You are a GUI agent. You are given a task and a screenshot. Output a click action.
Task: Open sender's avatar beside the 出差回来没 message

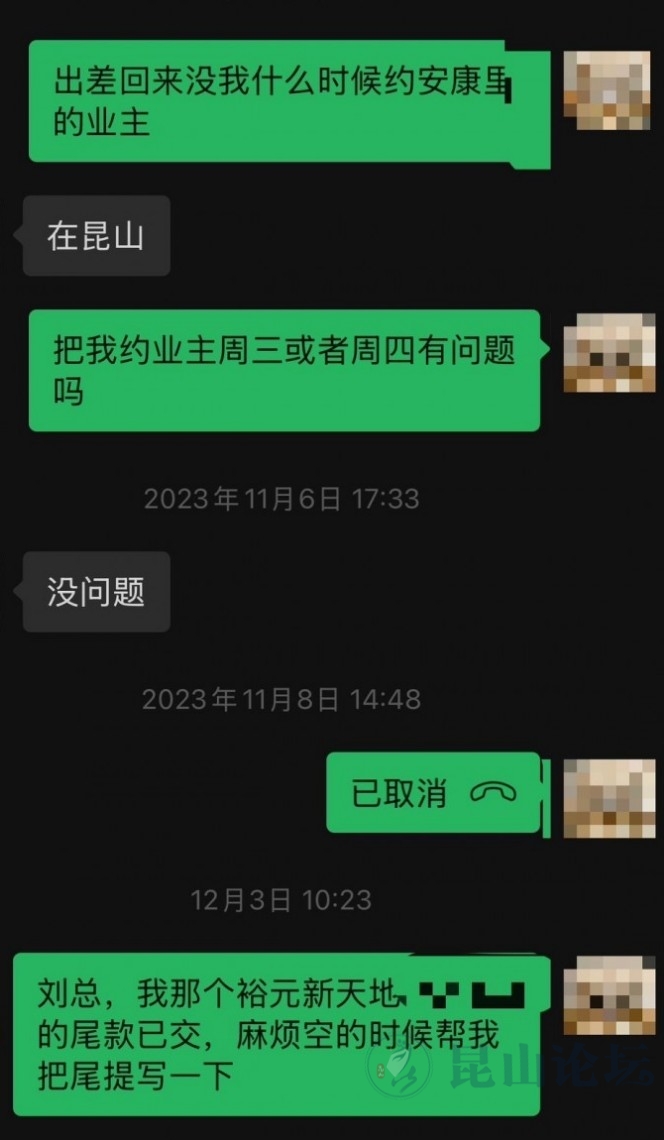coord(607,90)
